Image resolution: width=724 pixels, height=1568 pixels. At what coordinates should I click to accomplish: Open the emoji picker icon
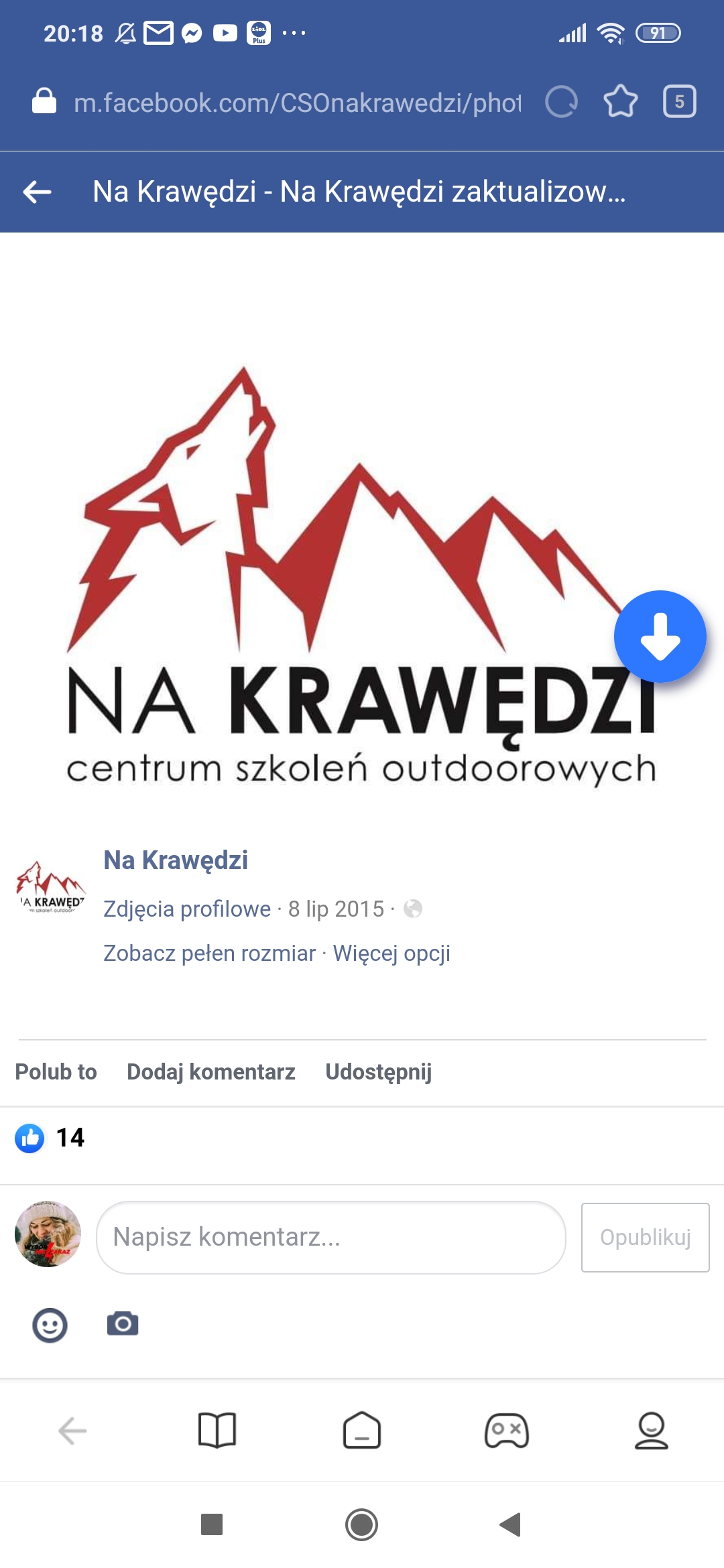coord(50,1325)
